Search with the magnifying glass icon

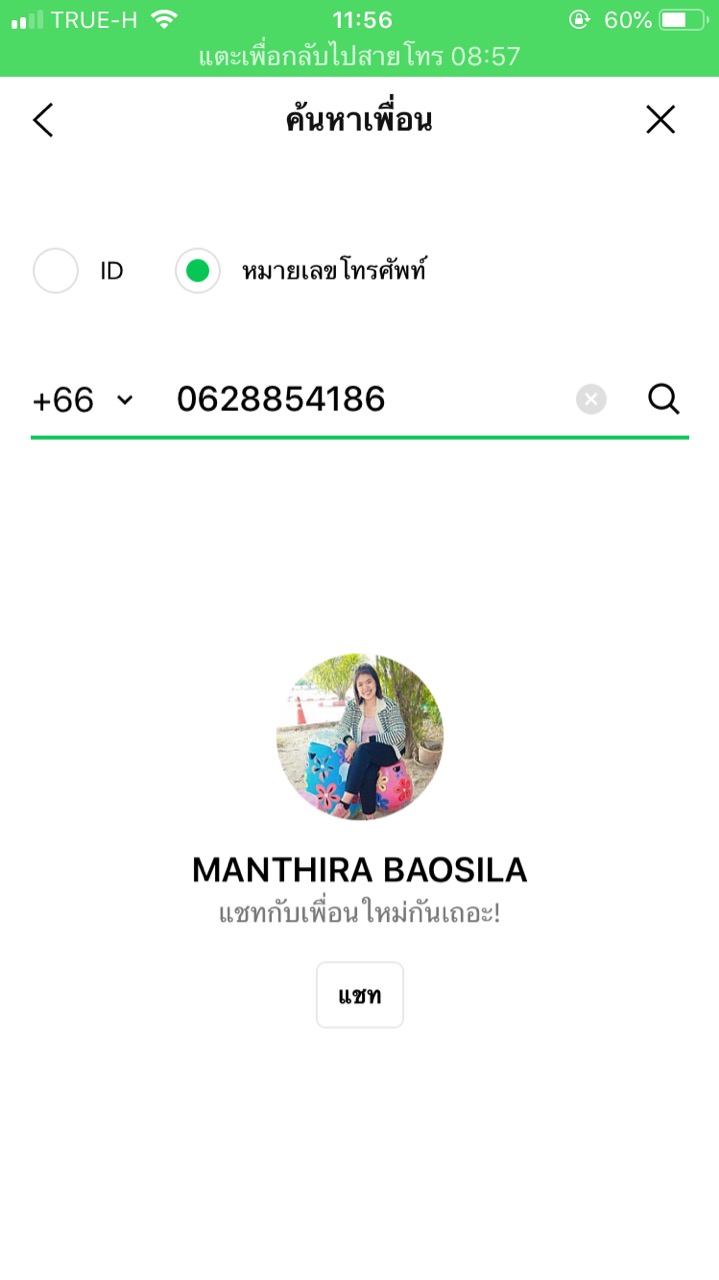(663, 400)
